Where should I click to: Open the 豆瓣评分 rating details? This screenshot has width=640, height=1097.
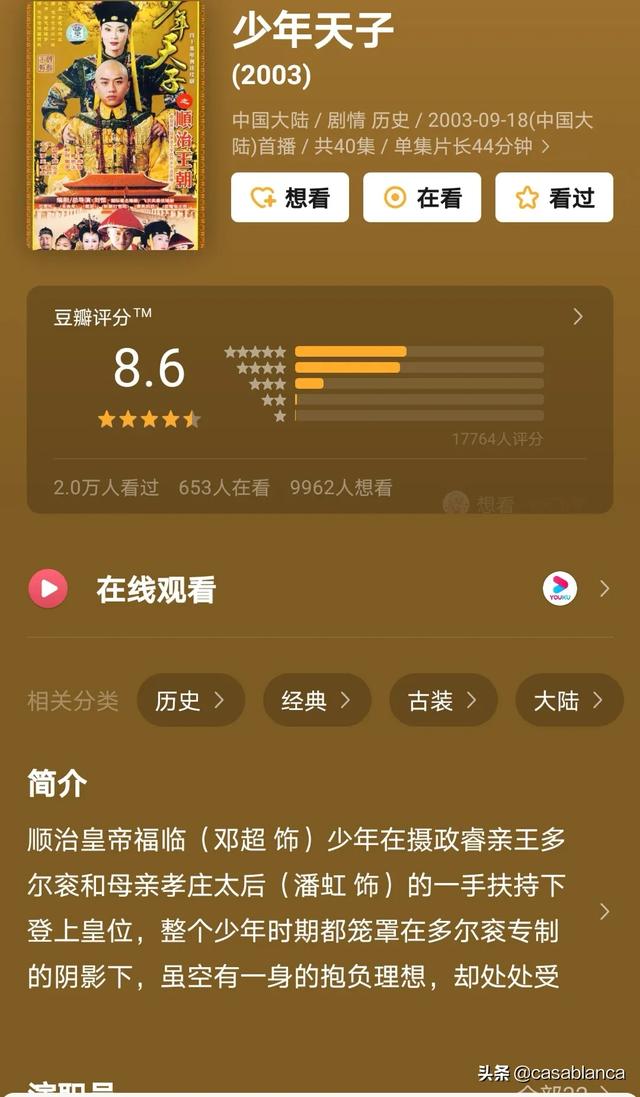577,317
